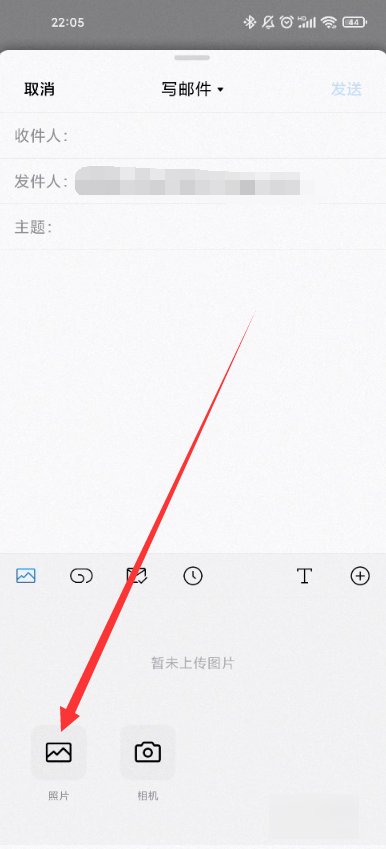Tap 发送 to send the email
Image resolution: width=386 pixels, height=849 pixels.
[x=346, y=89]
